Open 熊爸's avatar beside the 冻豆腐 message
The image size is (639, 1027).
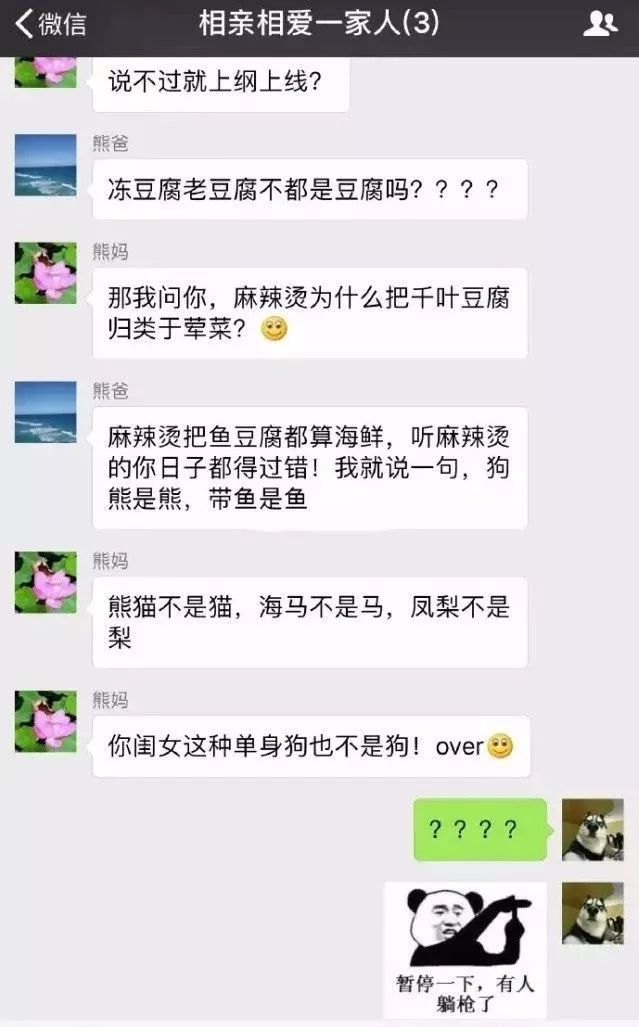[x=45, y=165]
